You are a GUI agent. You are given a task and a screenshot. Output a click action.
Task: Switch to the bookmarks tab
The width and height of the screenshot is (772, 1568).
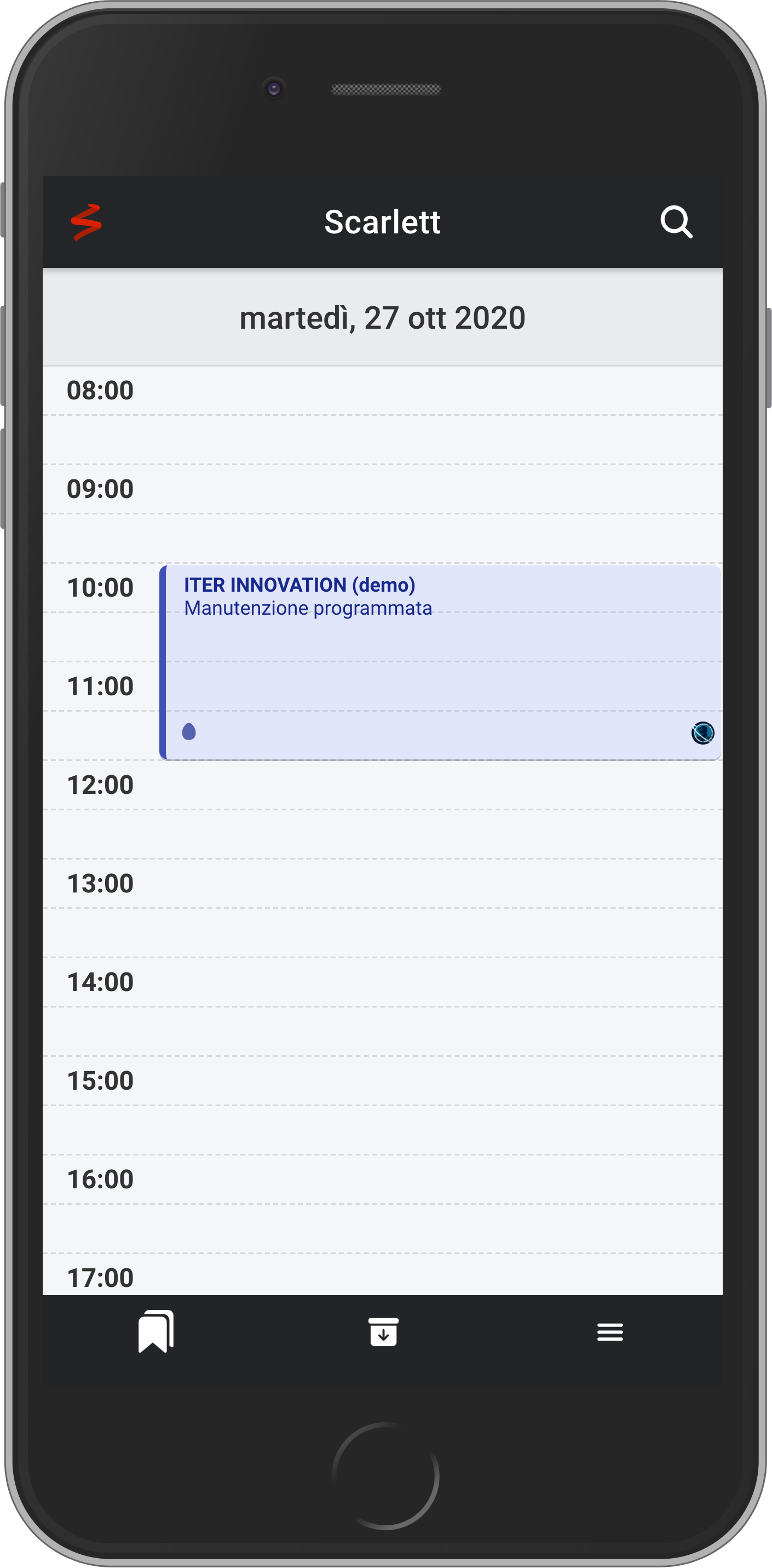pyautogui.click(x=155, y=1331)
